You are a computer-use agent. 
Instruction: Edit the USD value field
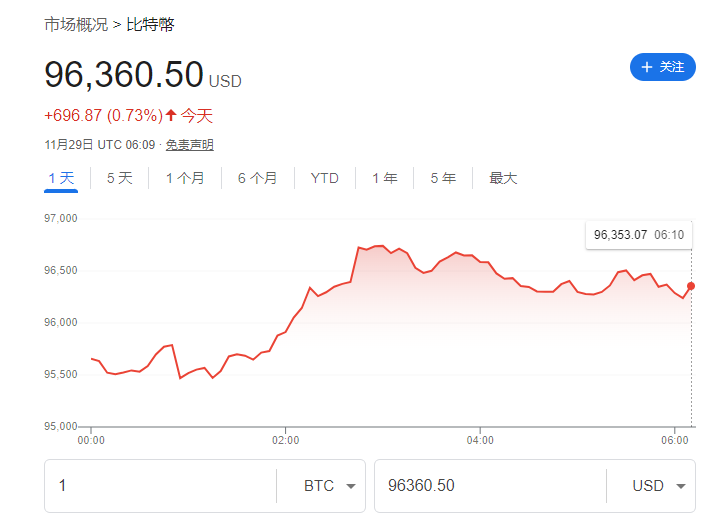coord(488,486)
